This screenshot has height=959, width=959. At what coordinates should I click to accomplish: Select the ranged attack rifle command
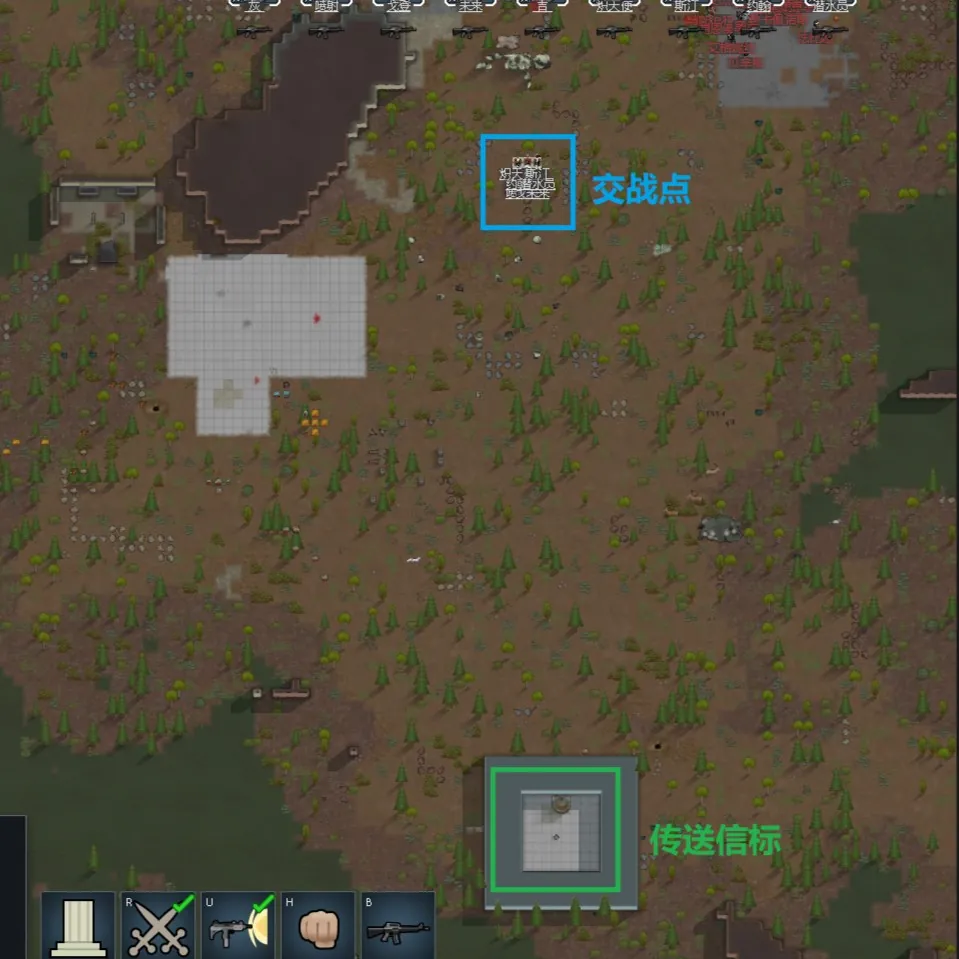tap(397, 925)
